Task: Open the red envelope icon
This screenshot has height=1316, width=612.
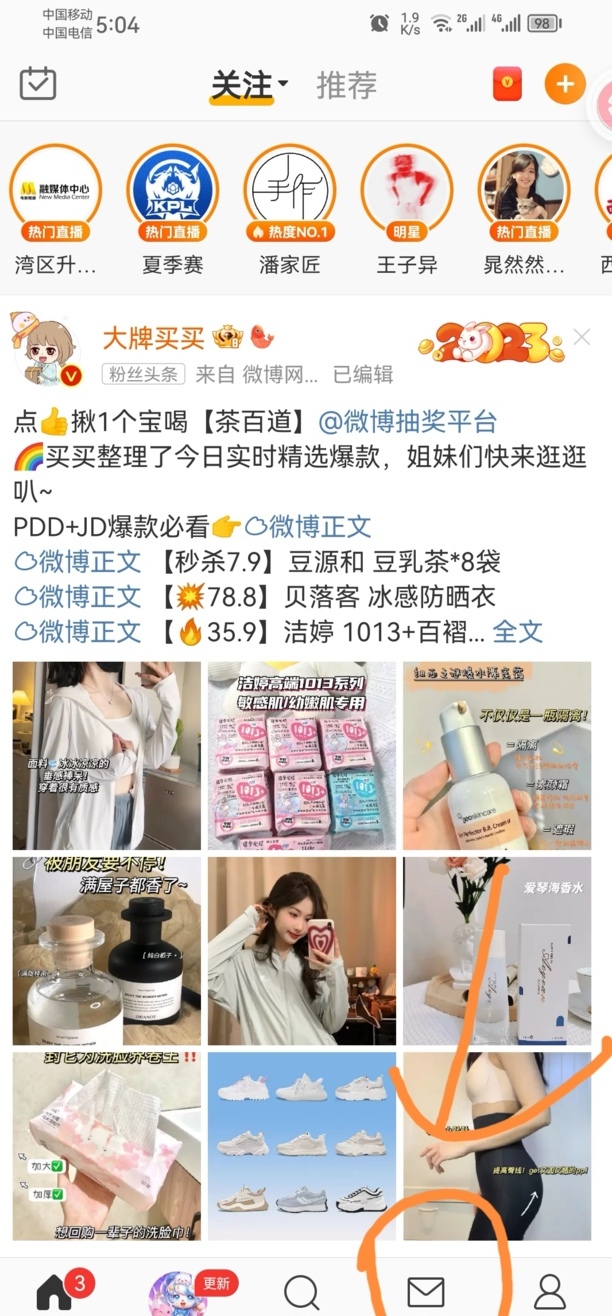Action: 507,84
